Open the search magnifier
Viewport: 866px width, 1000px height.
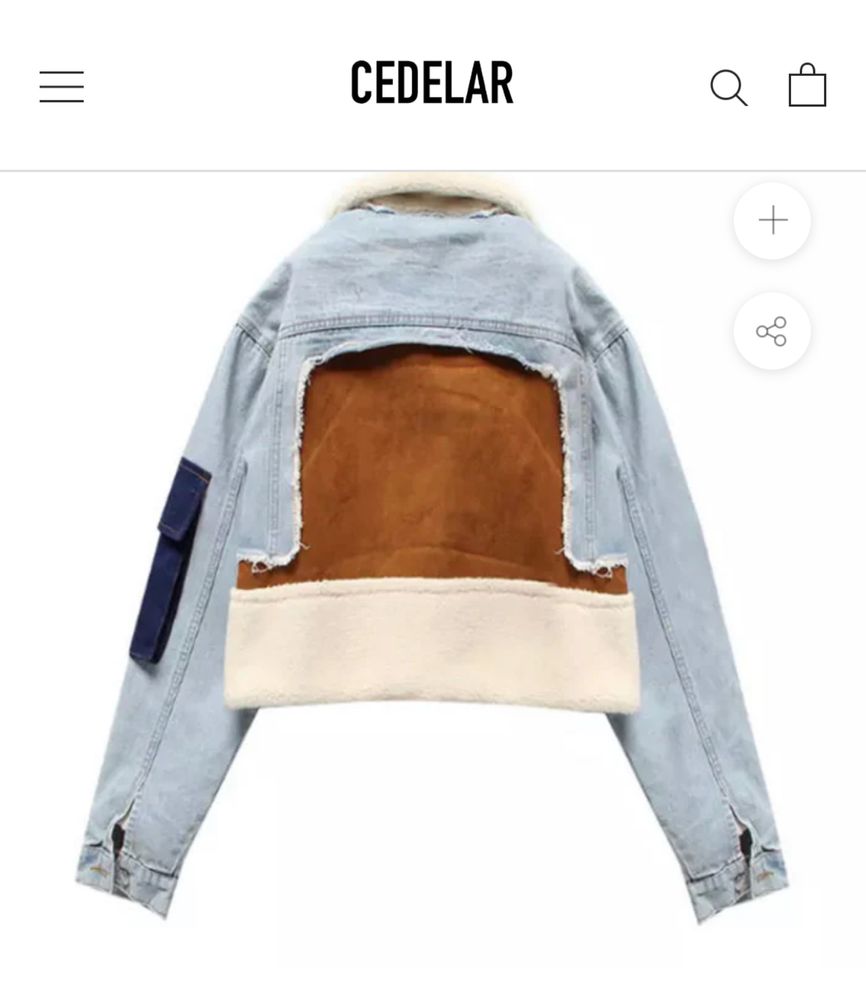(728, 88)
